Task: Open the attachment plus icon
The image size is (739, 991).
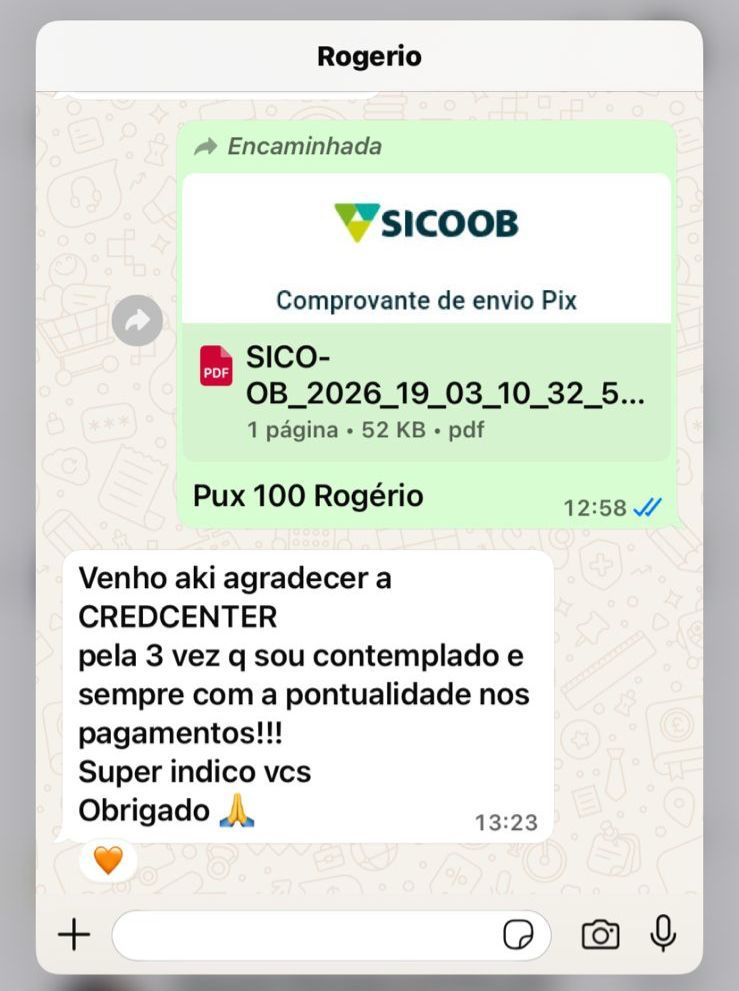Action: [x=73, y=934]
